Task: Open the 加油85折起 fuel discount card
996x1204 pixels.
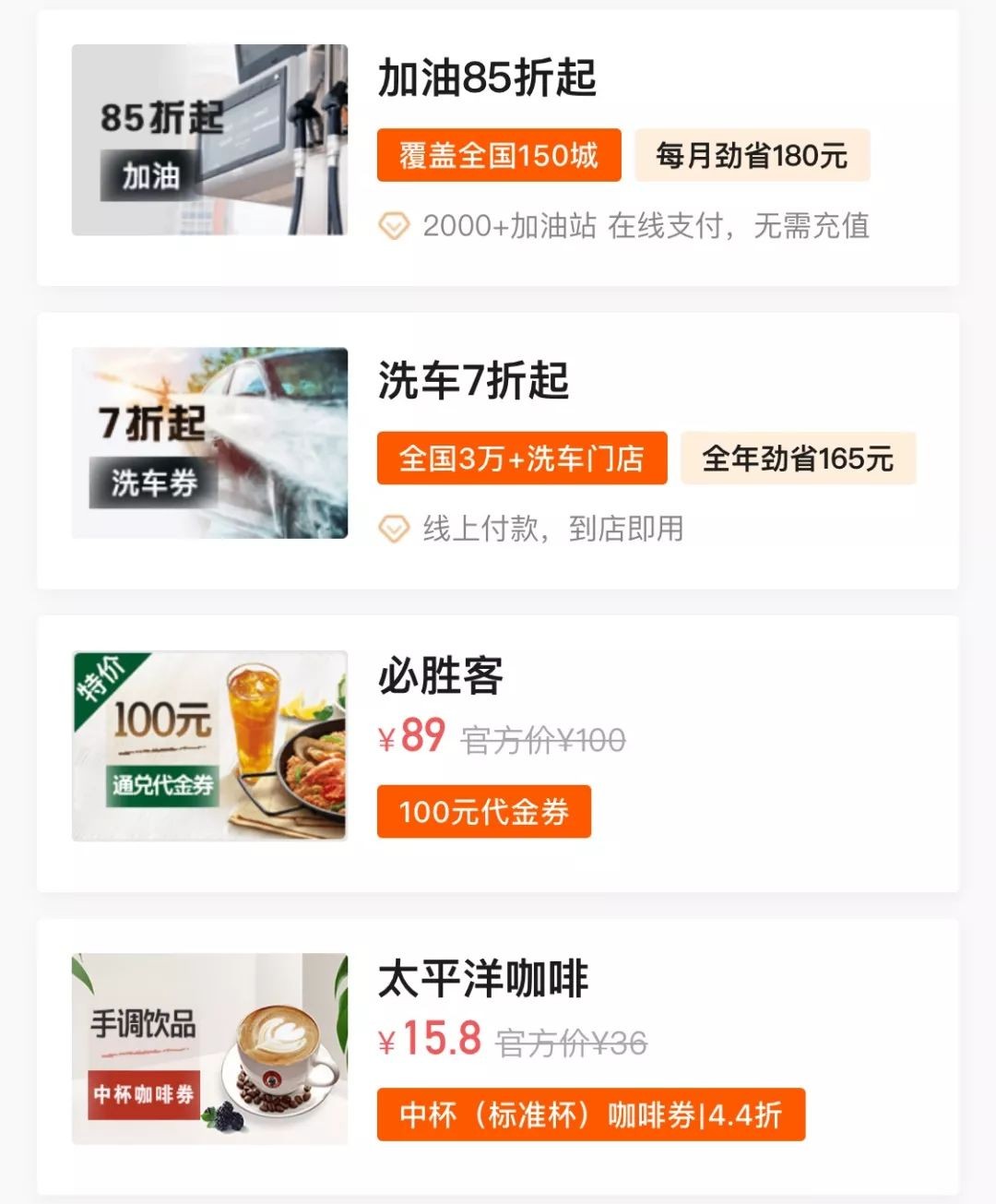Action: tap(498, 148)
